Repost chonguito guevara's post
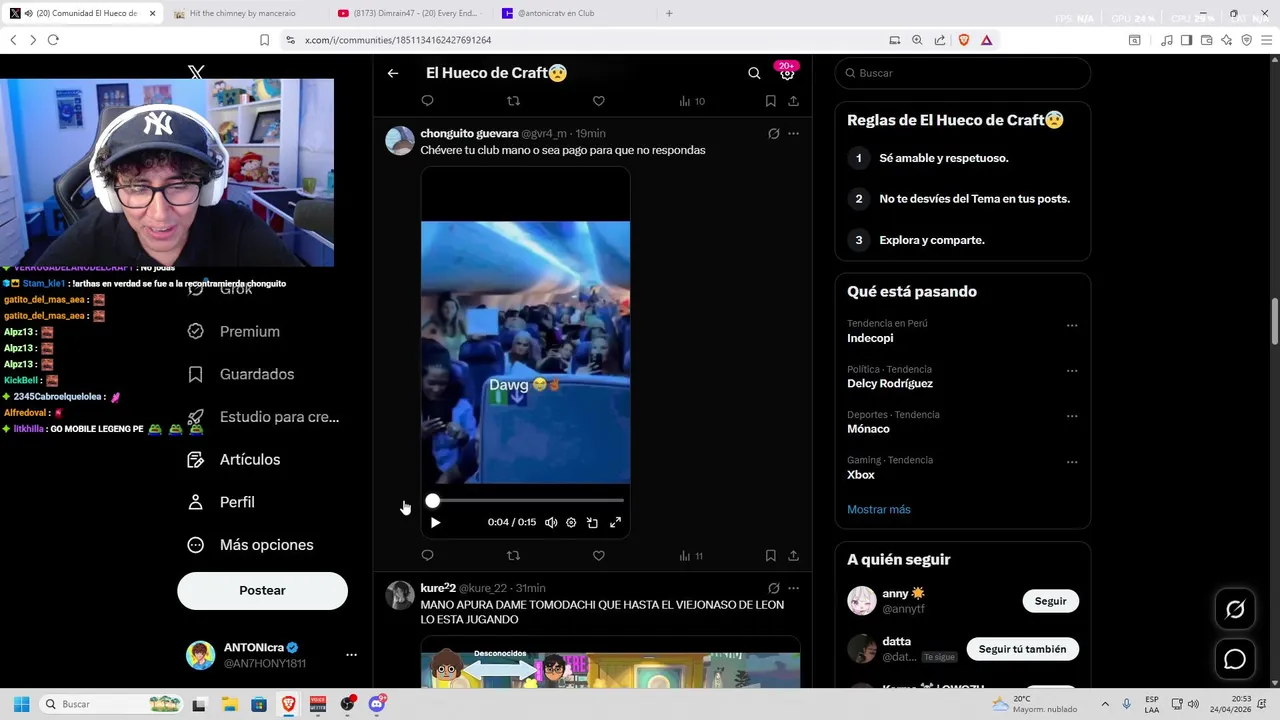Screen dimensions: 1280x720 [x=513, y=555]
